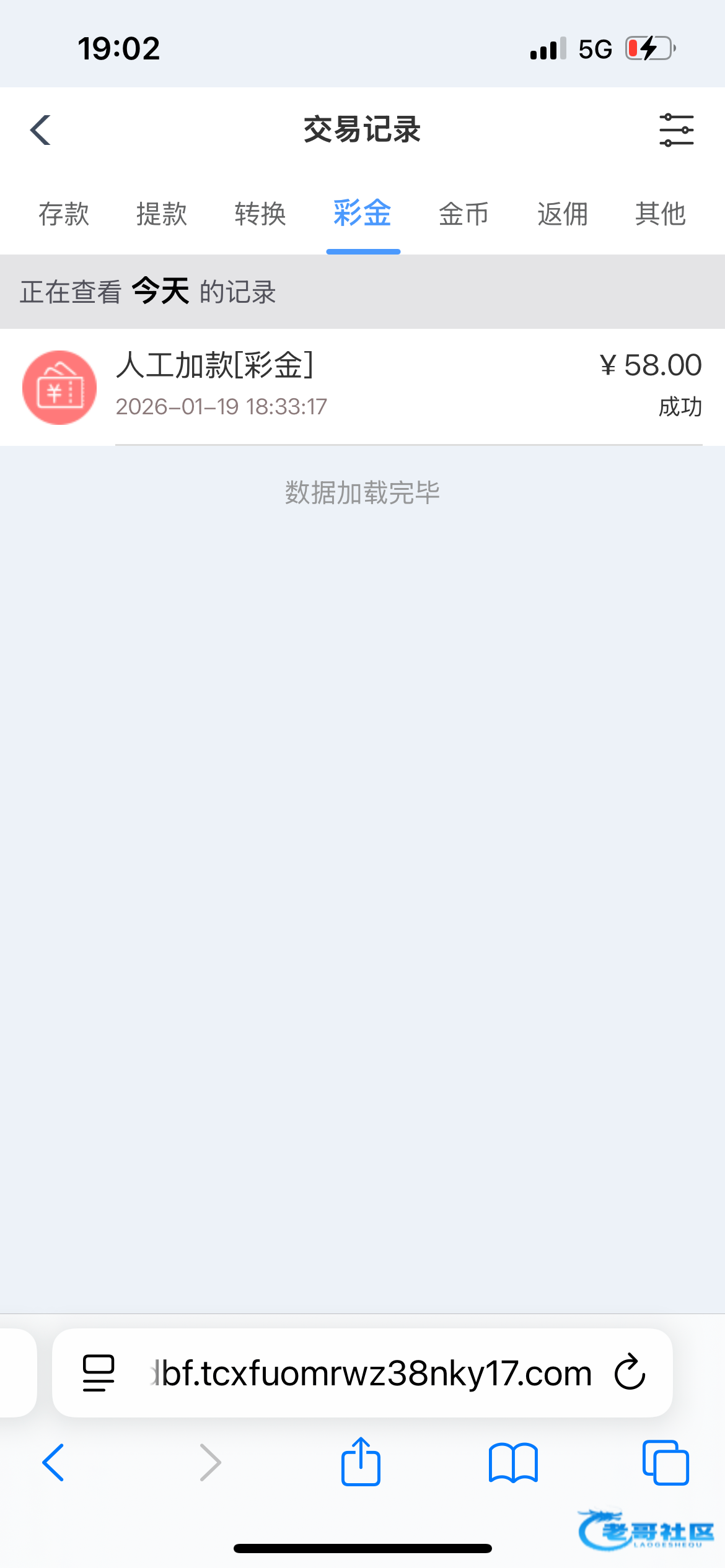Image resolution: width=725 pixels, height=1568 pixels.
Task: Go to previous page in Safari
Action: (x=53, y=1463)
